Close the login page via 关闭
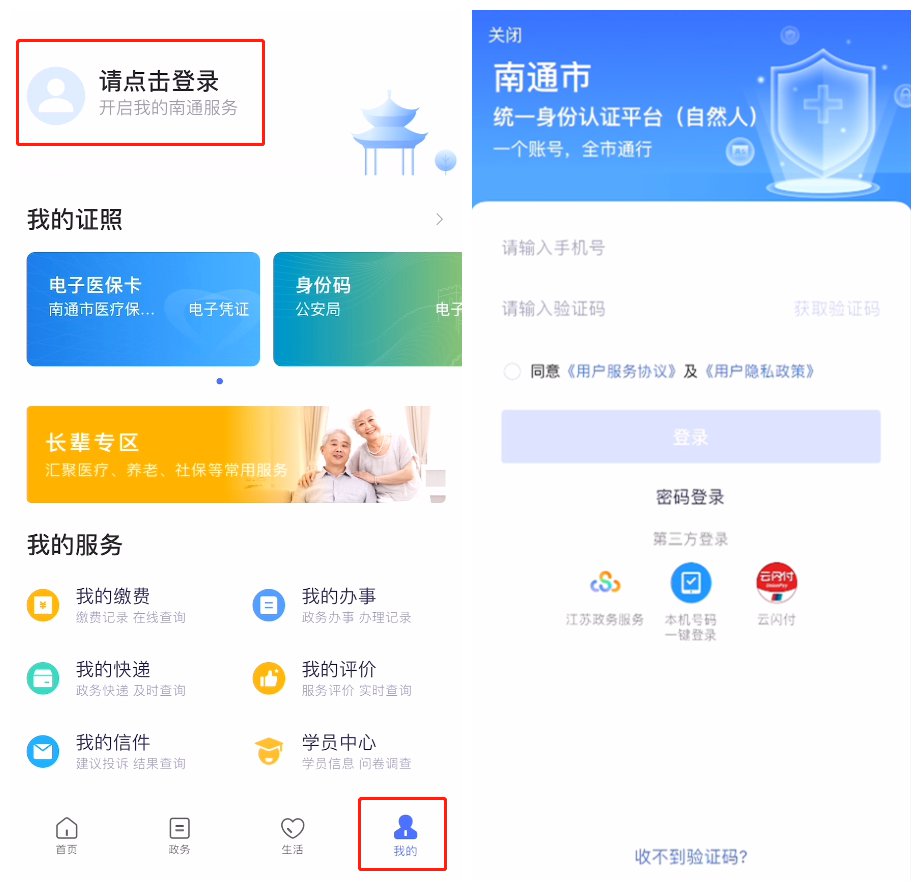Image resolution: width=921 pixels, height=891 pixels. 505,35
